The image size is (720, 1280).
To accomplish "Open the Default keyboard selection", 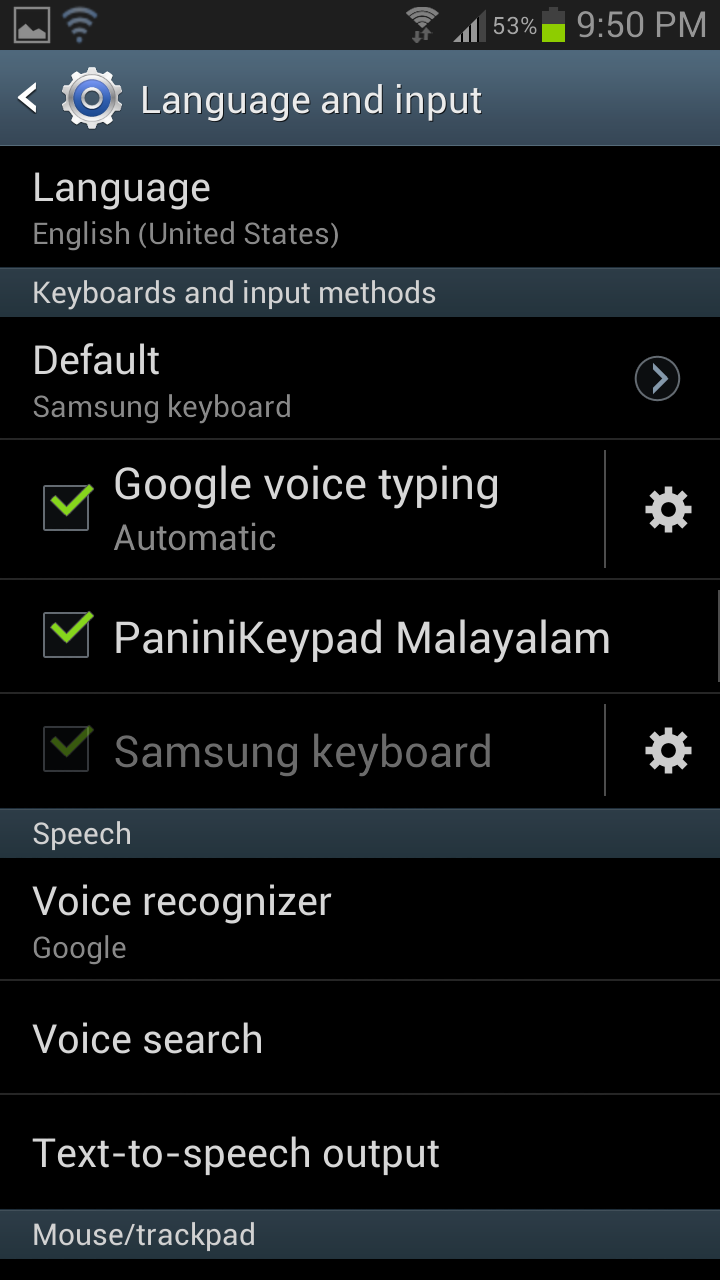I will [x=360, y=380].
